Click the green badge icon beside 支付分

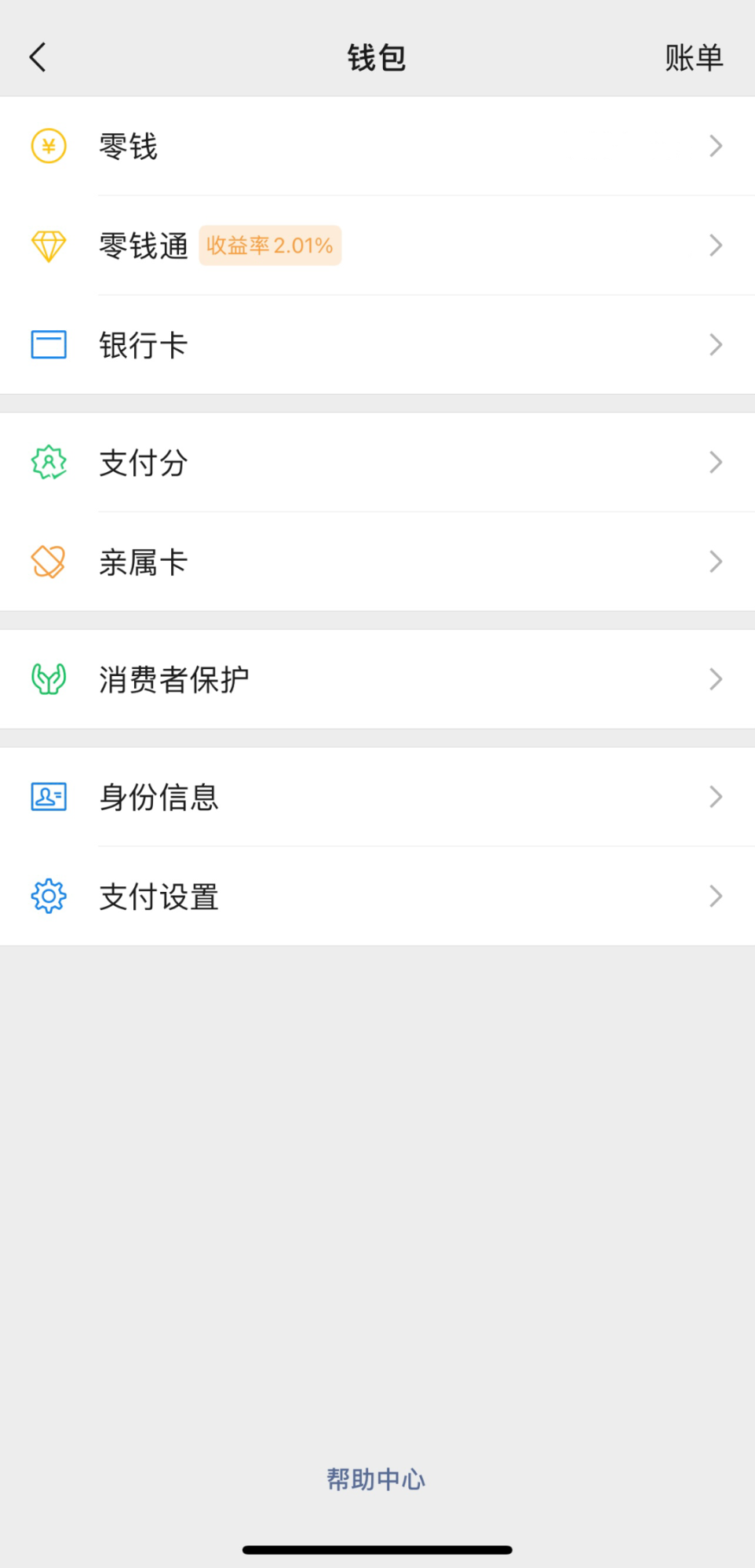pos(48,464)
